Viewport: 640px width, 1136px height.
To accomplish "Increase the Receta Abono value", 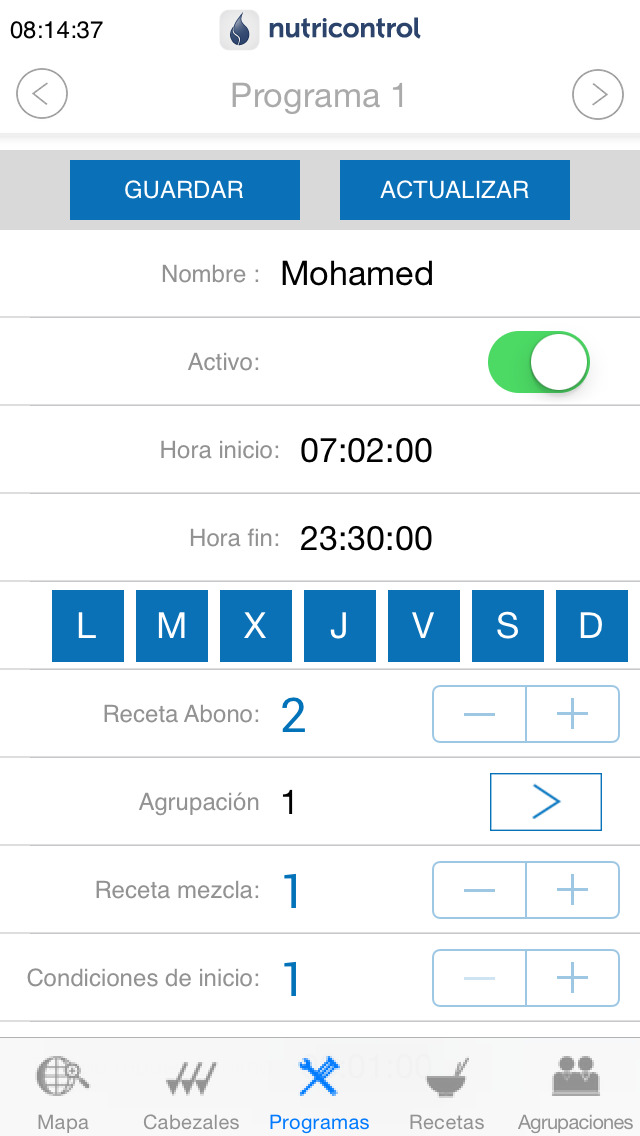I will point(573,714).
